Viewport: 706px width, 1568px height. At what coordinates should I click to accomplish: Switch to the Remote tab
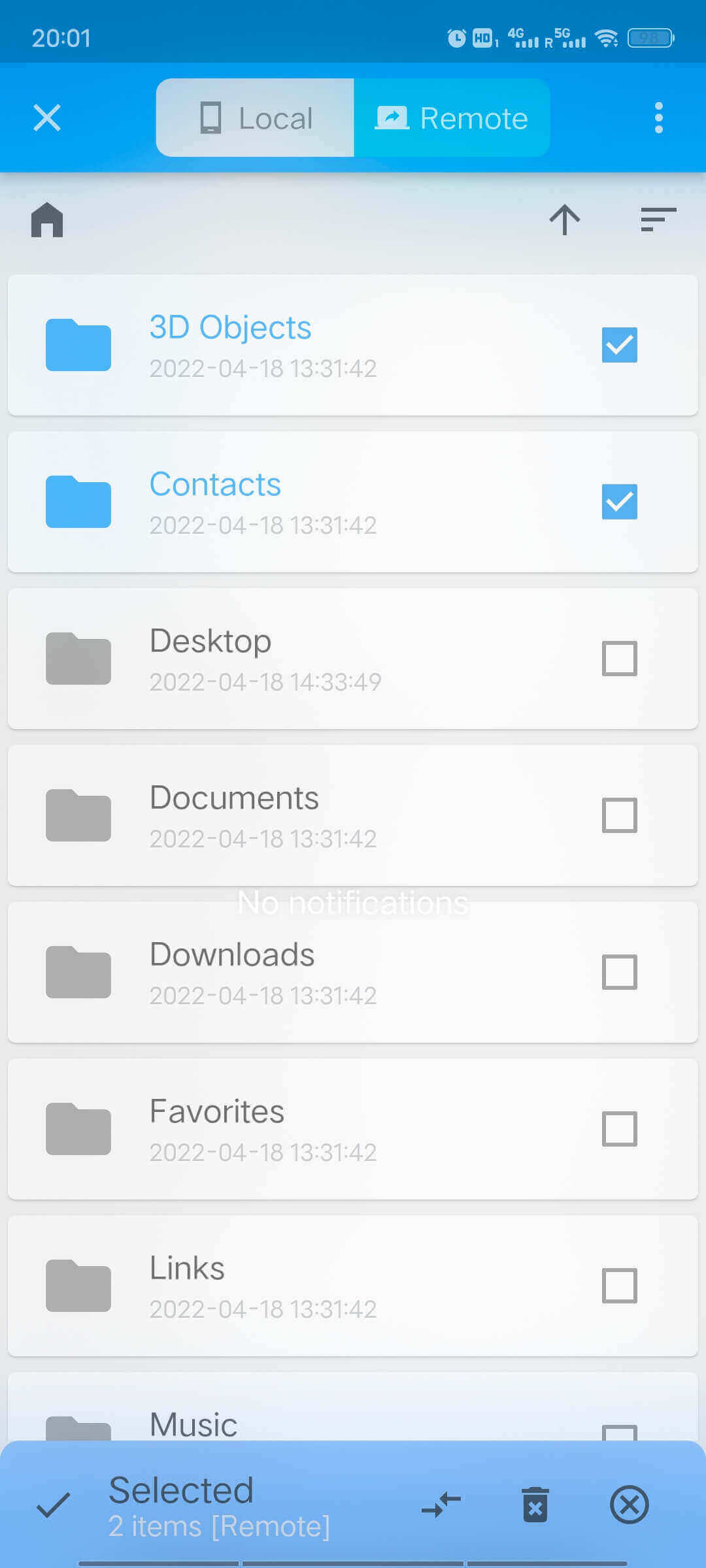point(452,118)
